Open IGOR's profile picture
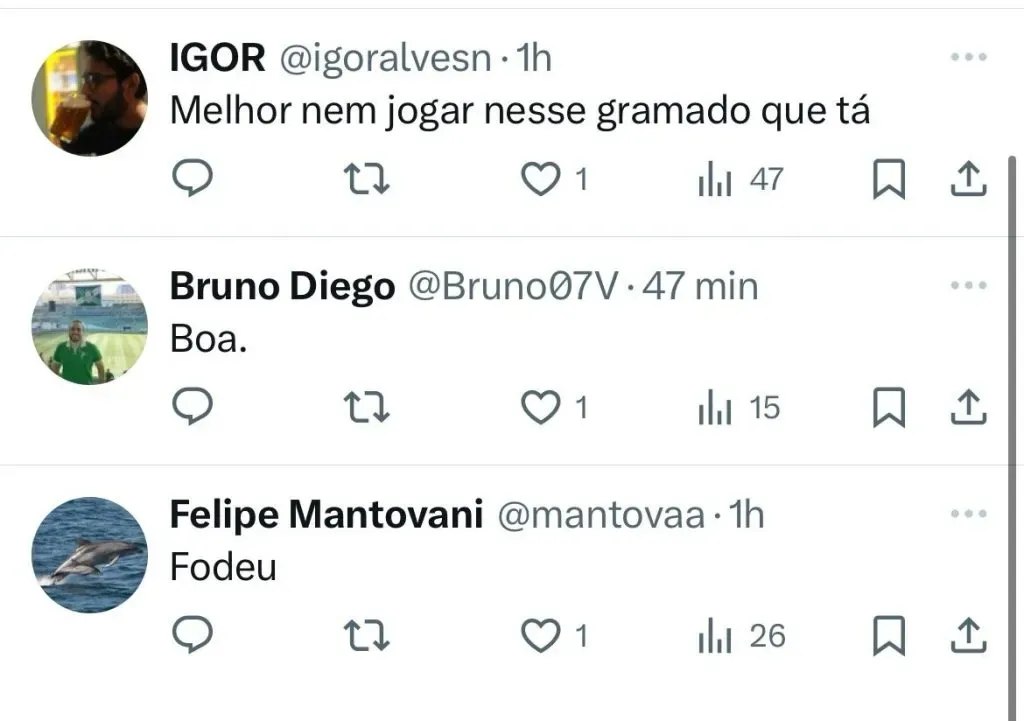This screenshot has height=721, width=1024. pyautogui.click(x=90, y=98)
